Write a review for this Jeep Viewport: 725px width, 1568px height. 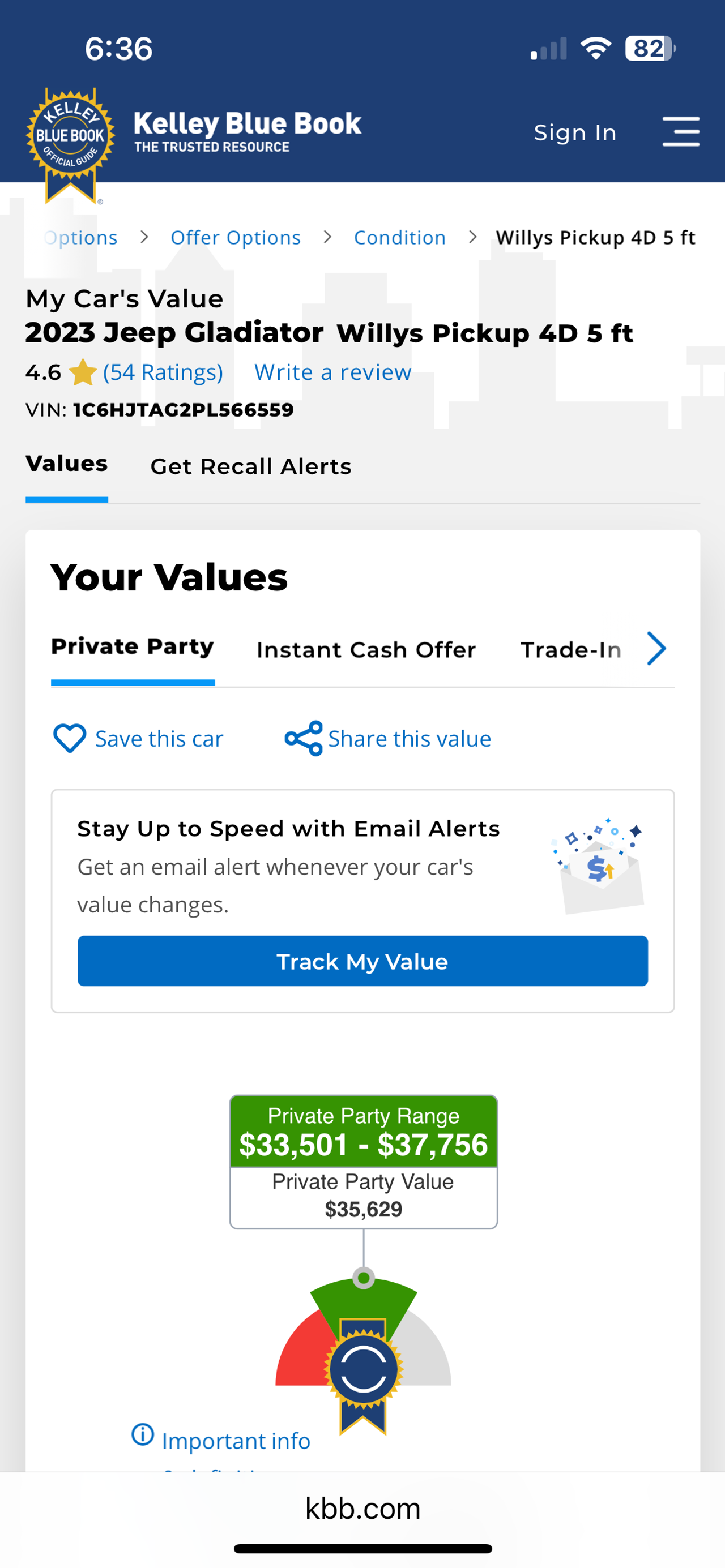click(x=332, y=372)
